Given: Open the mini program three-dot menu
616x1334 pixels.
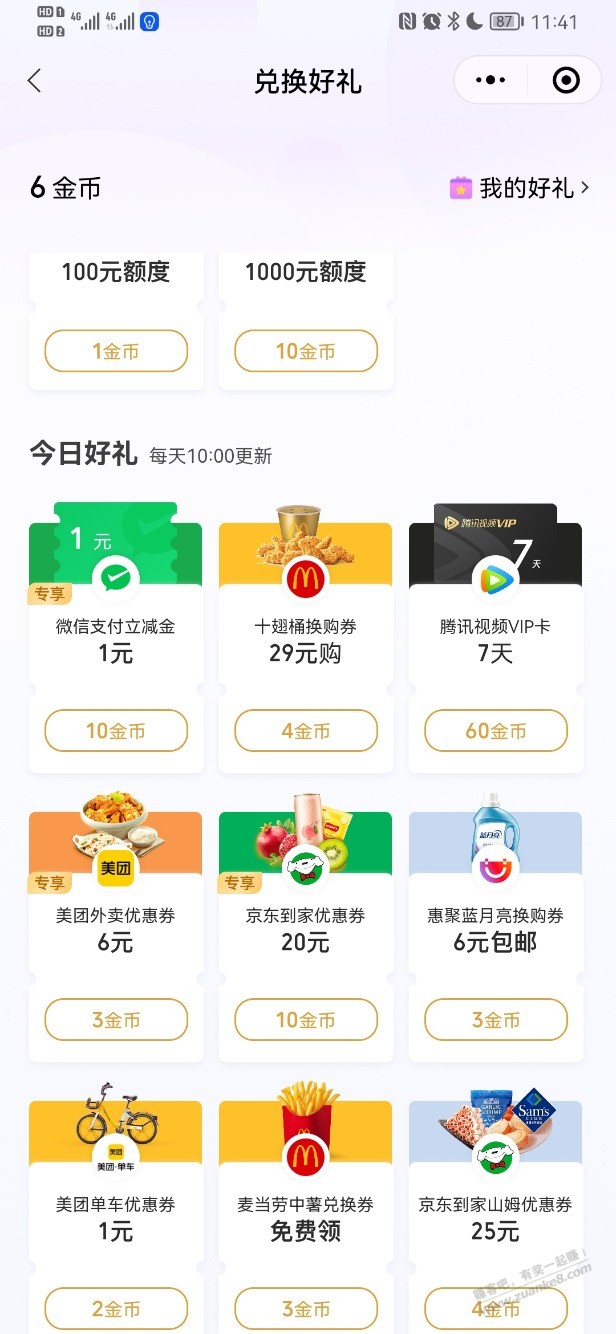Looking at the screenshot, I should (x=491, y=81).
